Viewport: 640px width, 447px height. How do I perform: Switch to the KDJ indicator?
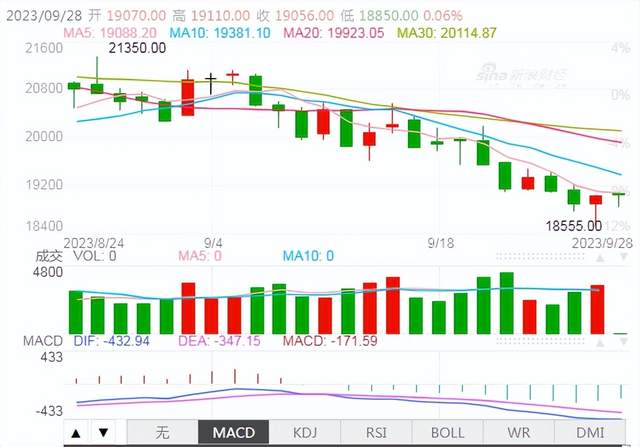tap(302, 433)
